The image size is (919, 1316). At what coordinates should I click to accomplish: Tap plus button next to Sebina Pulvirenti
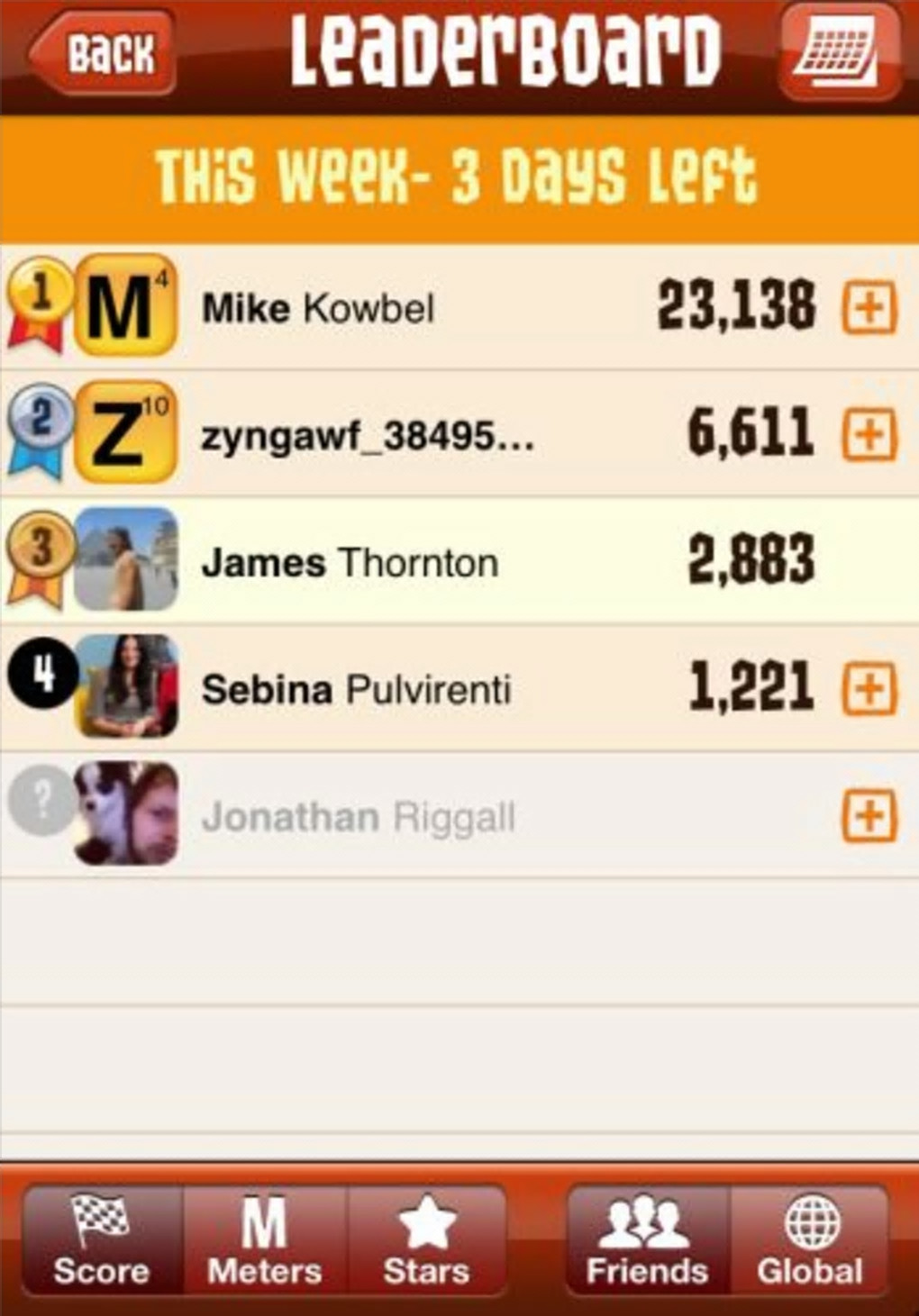tap(869, 689)
